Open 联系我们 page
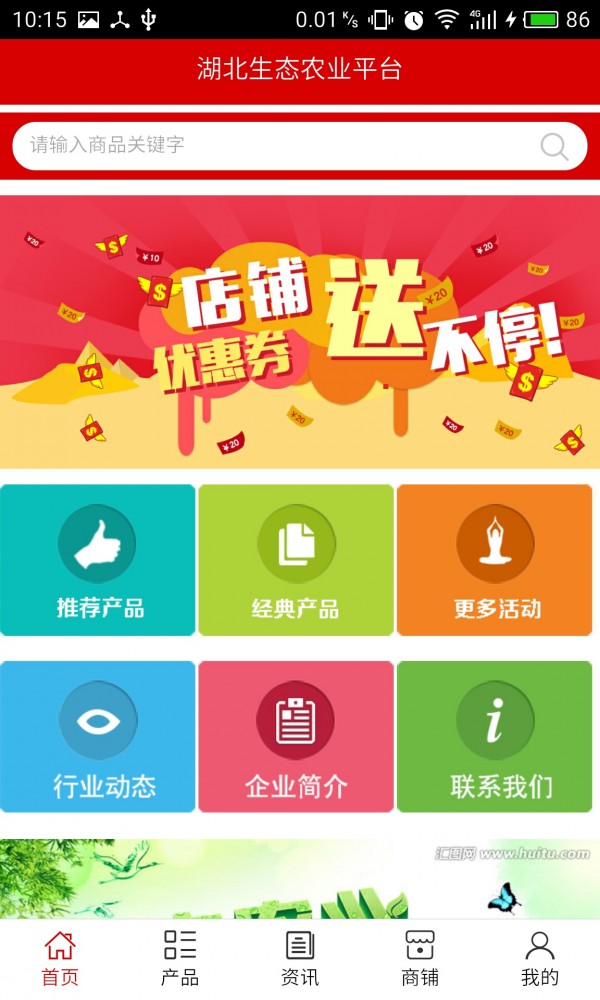Viewport: 600px width, 1000px height. point(495,736)
